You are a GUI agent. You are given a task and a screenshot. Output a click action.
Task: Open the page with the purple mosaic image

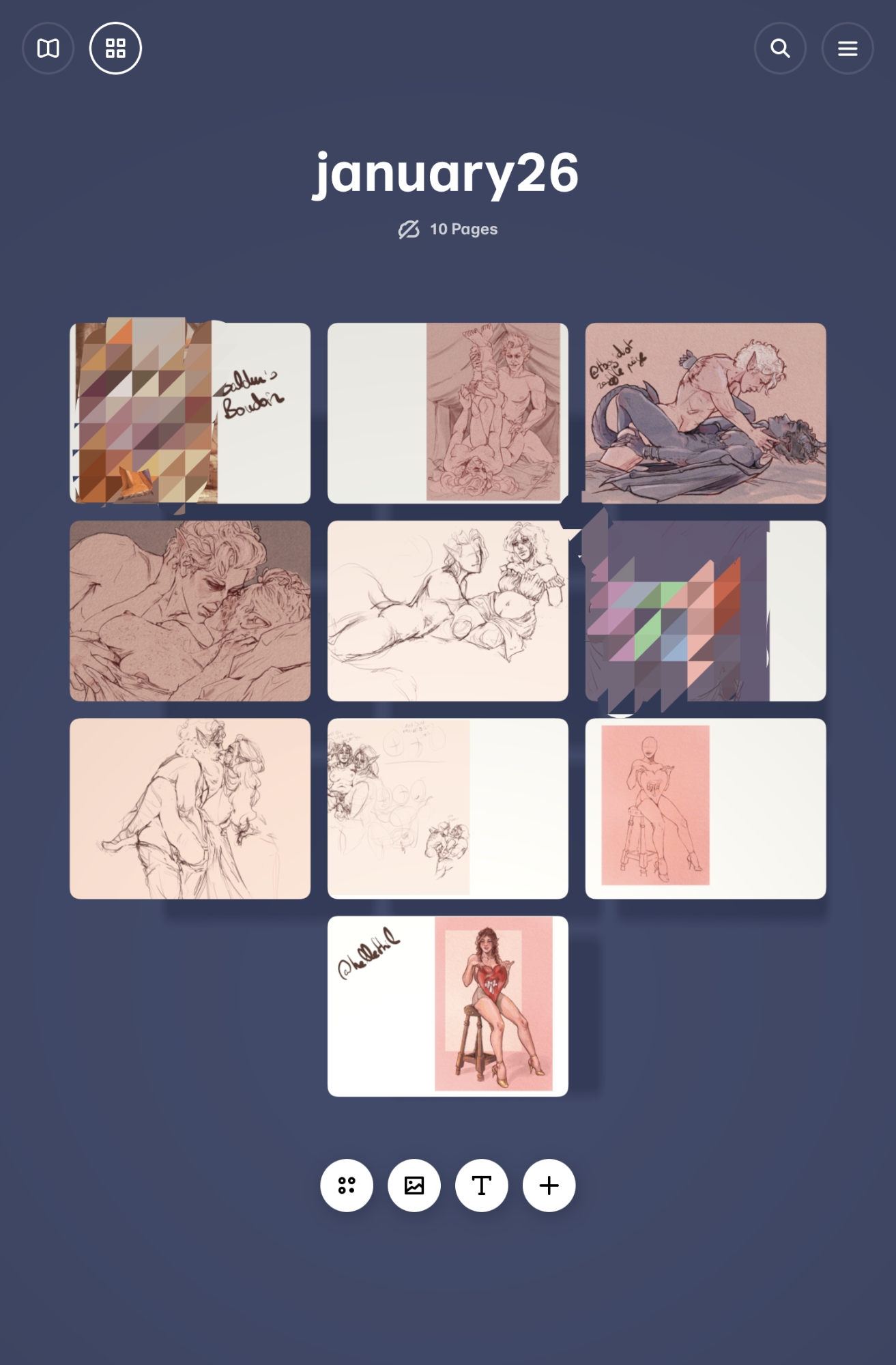[x=706, y=611]
